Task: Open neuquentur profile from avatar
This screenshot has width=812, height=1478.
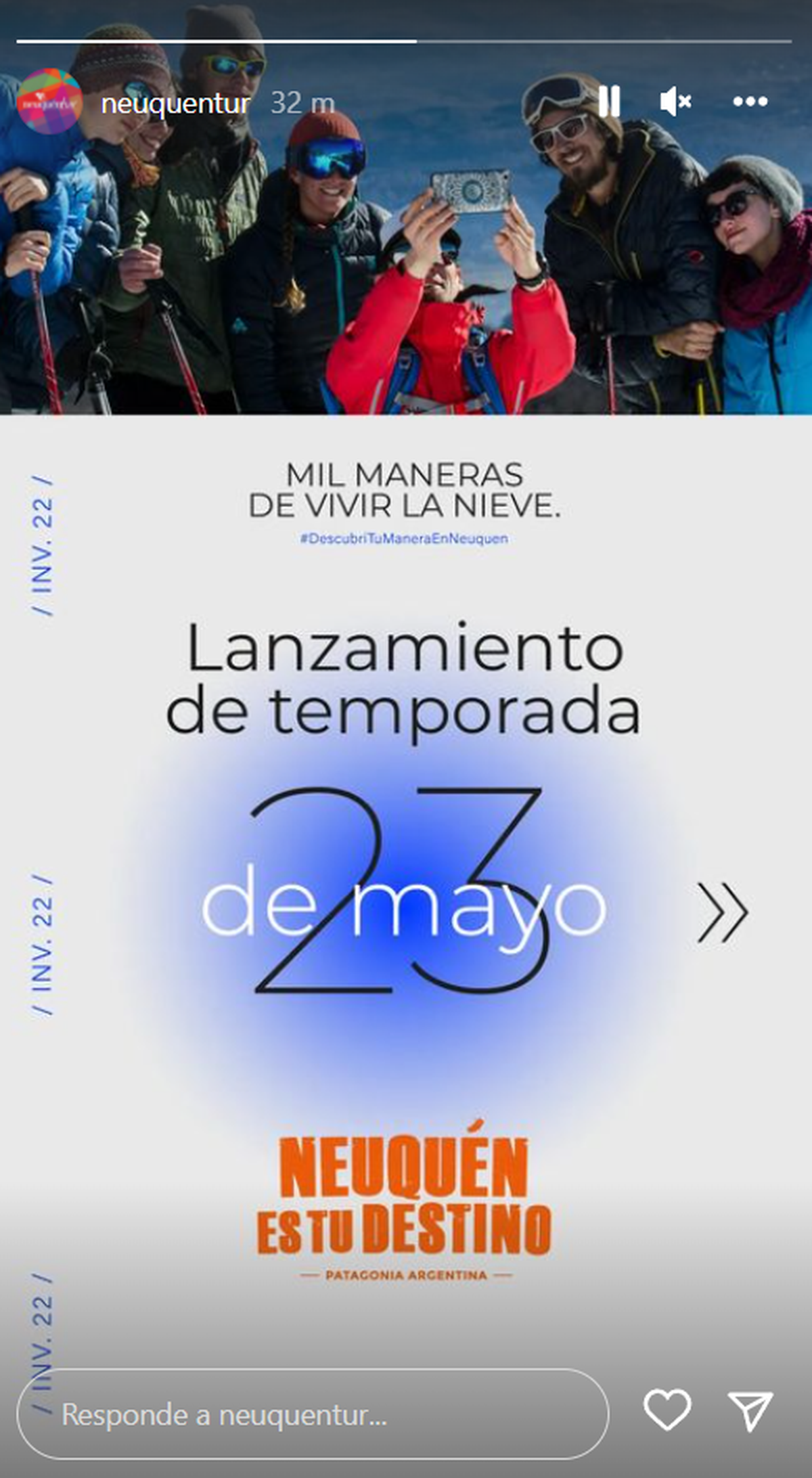Action: [x=49, y=102]
